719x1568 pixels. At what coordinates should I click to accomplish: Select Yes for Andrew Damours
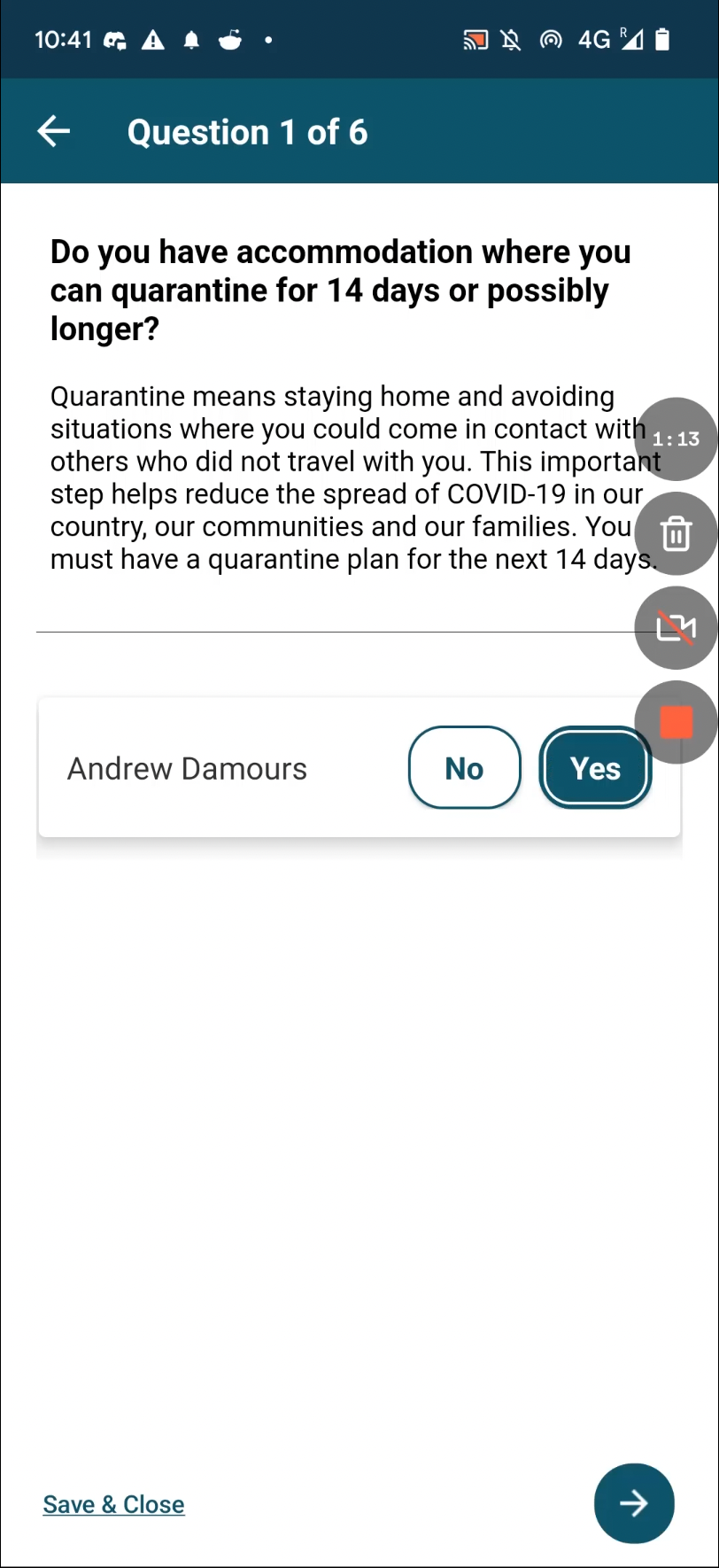[596, 768]
